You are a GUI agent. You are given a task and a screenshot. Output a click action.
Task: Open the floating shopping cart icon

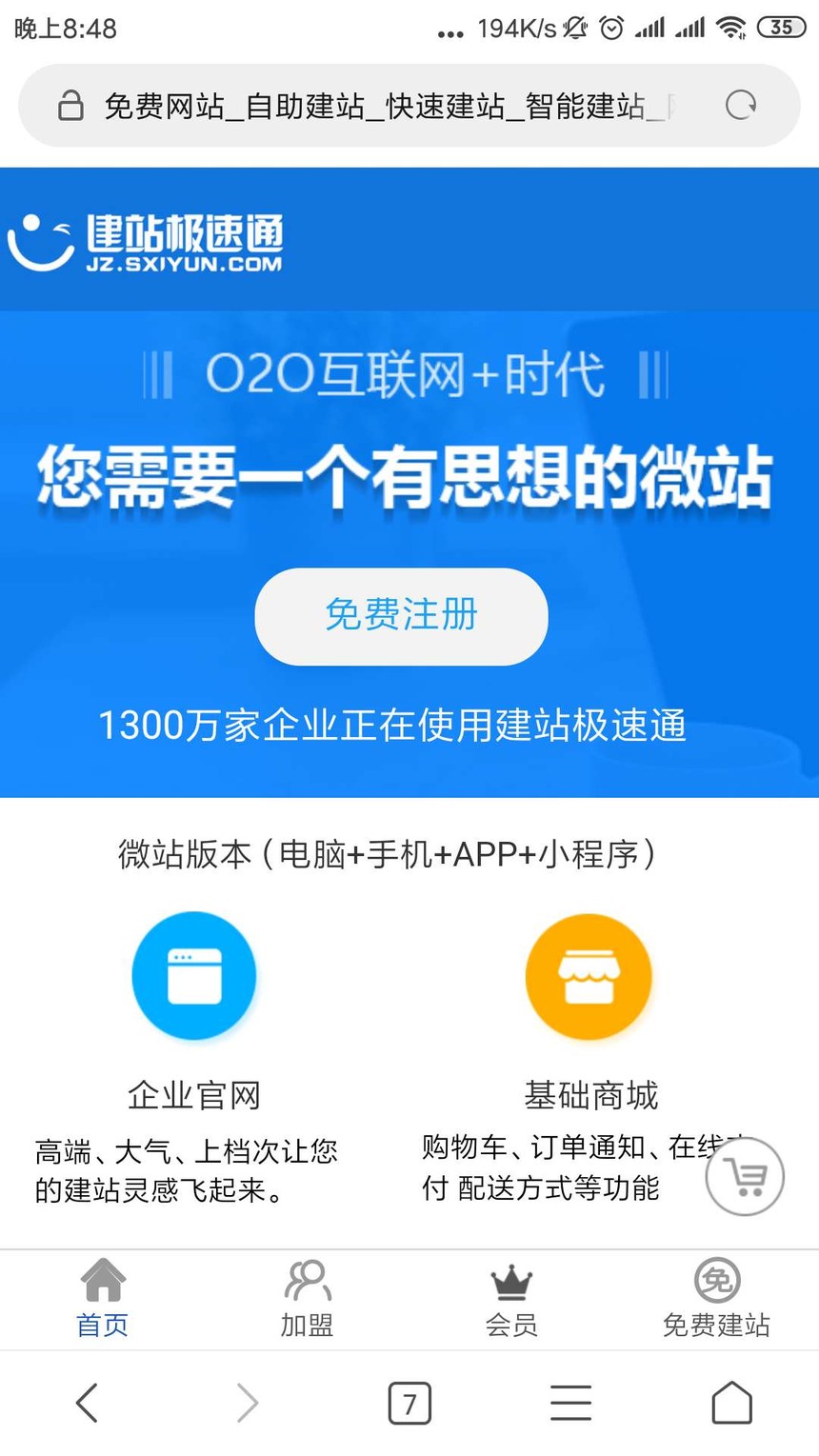[x=745, y=1177]
